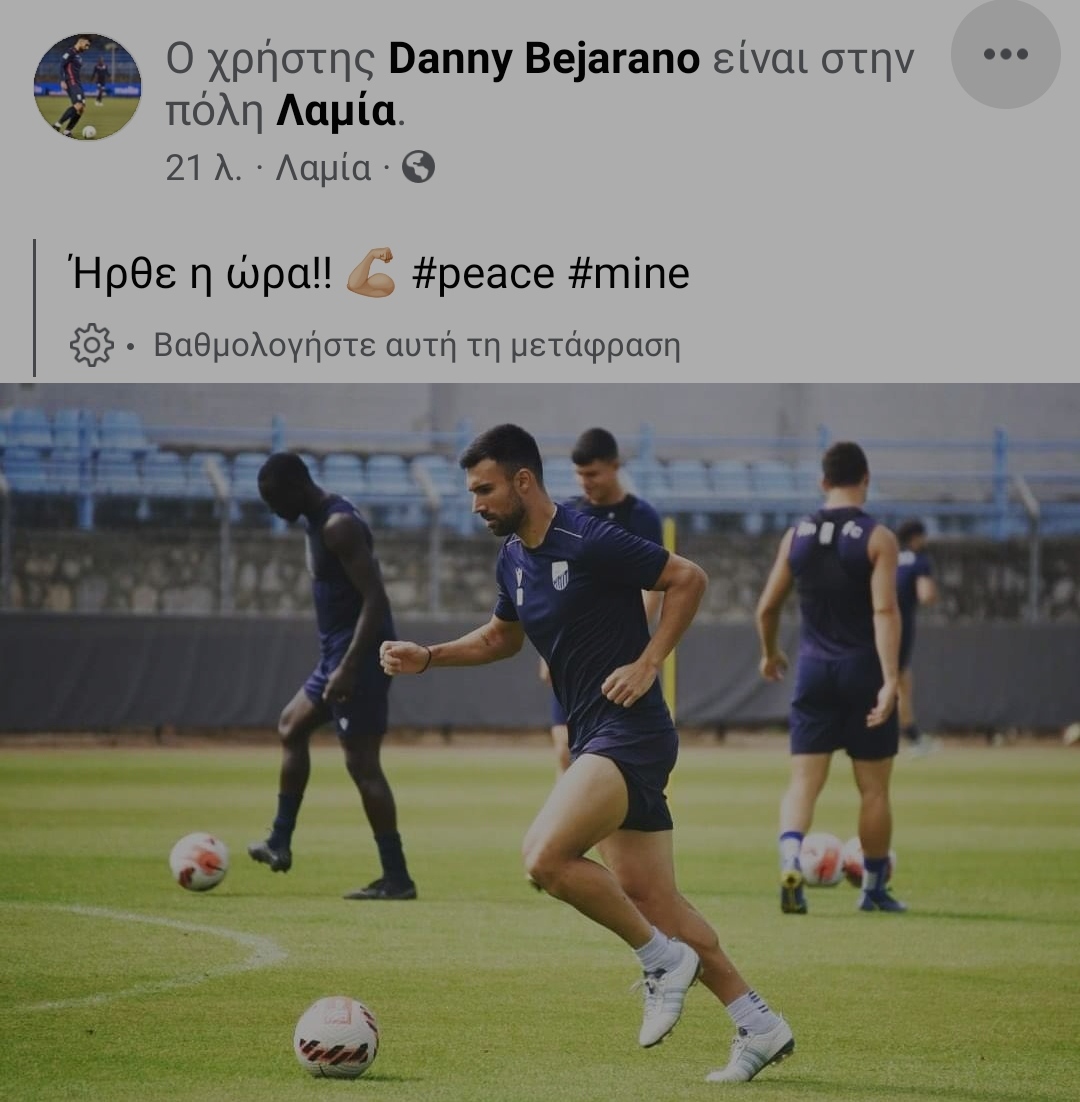Open the Λαμία location link

click(x=336, y=112)
